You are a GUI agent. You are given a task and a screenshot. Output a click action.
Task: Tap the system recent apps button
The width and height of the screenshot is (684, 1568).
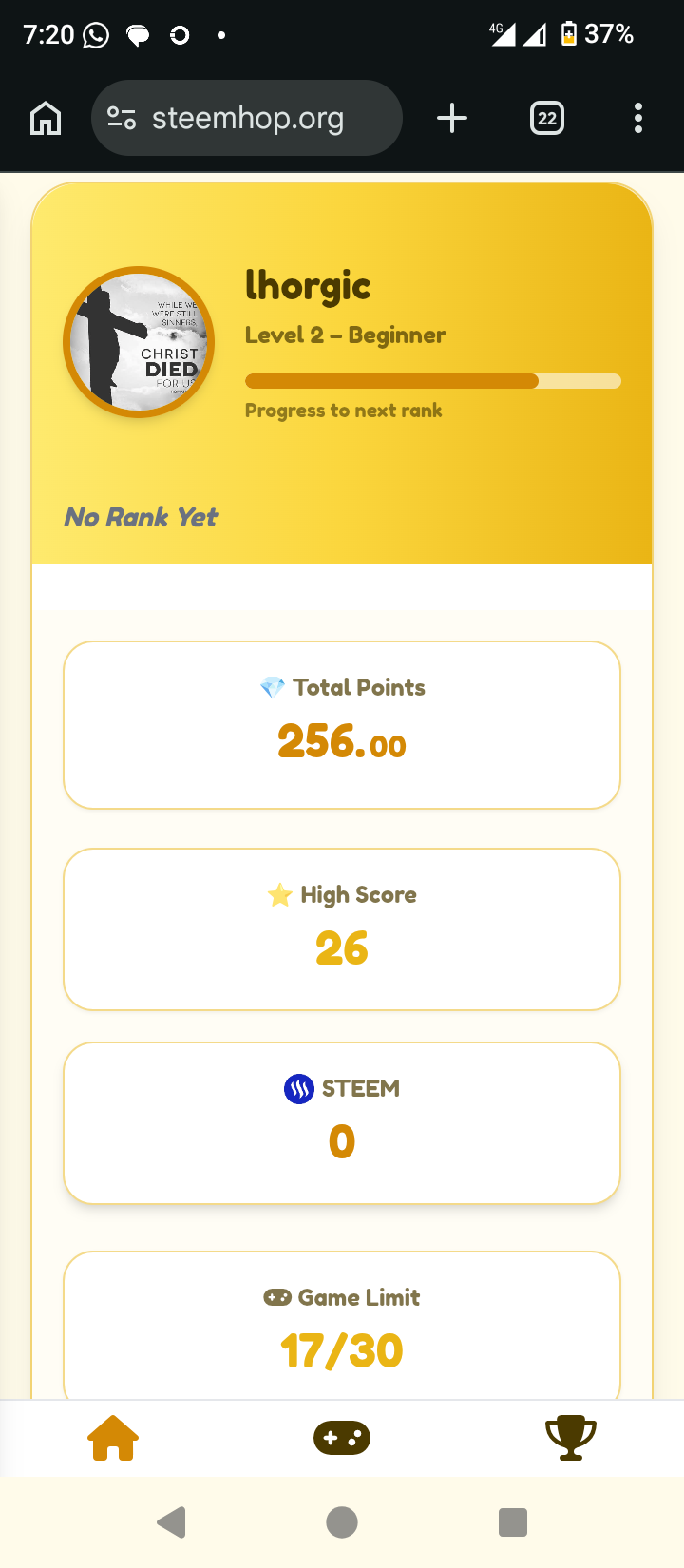tap(513, 1522)
